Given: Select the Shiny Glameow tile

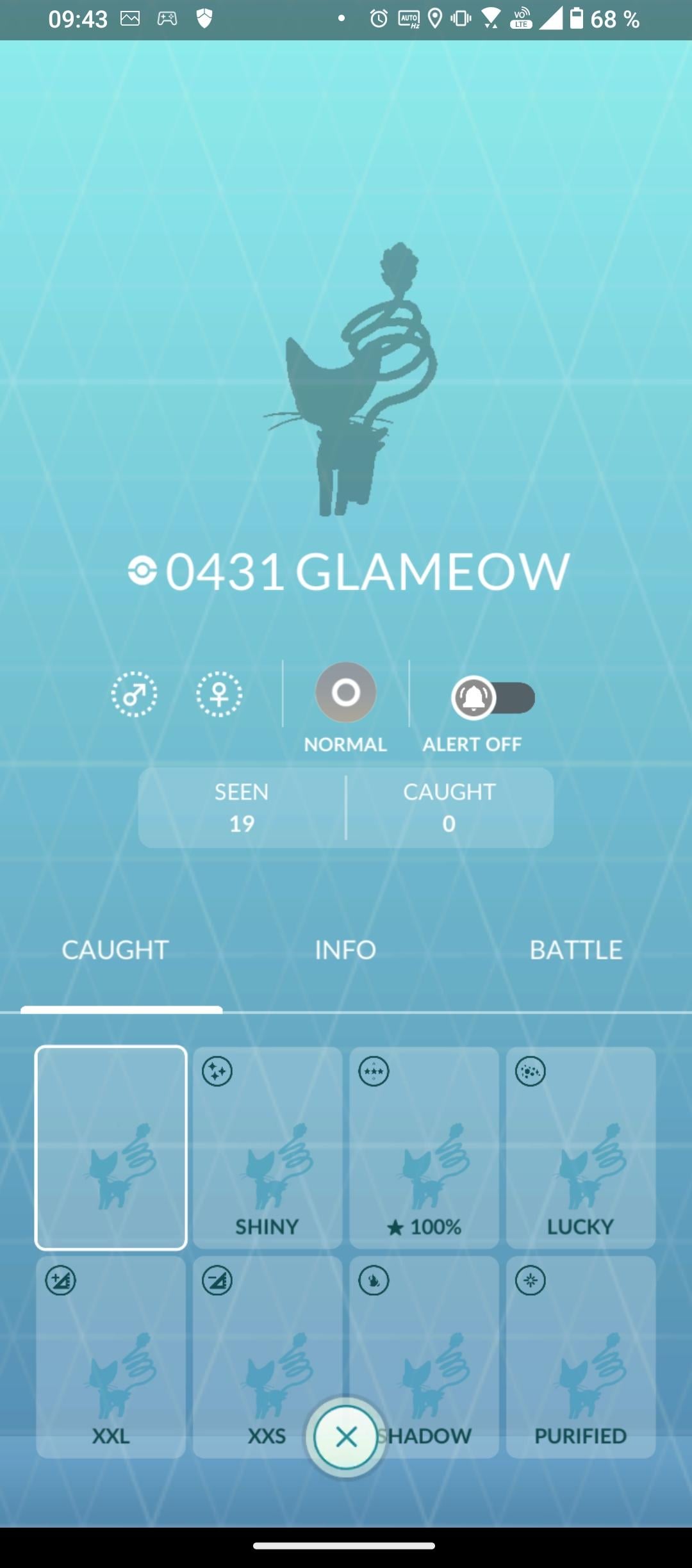Looking at the screenshot, I should coord(267,1147).
